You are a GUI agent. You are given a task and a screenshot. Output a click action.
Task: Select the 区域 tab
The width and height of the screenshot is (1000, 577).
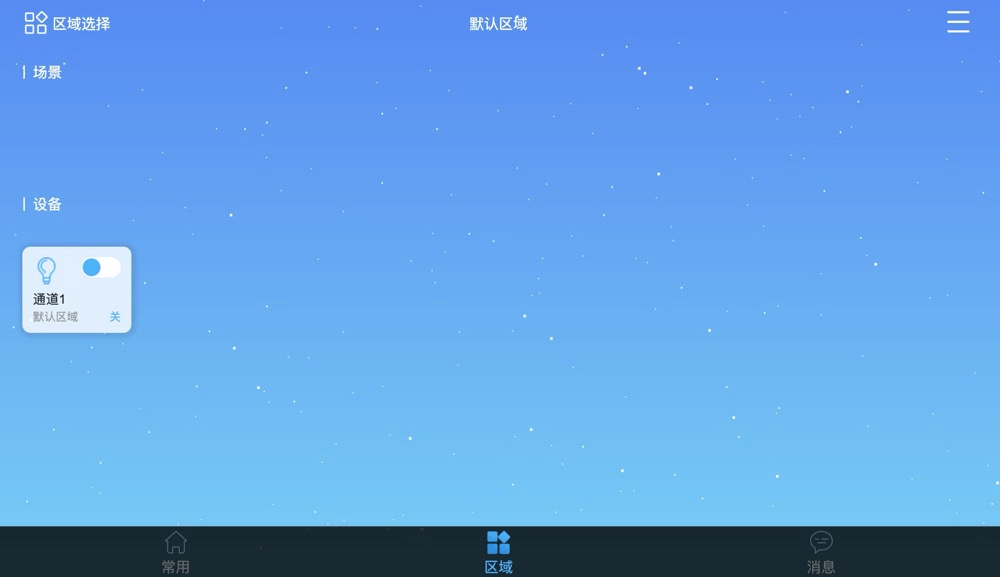(x=498, y=552)
